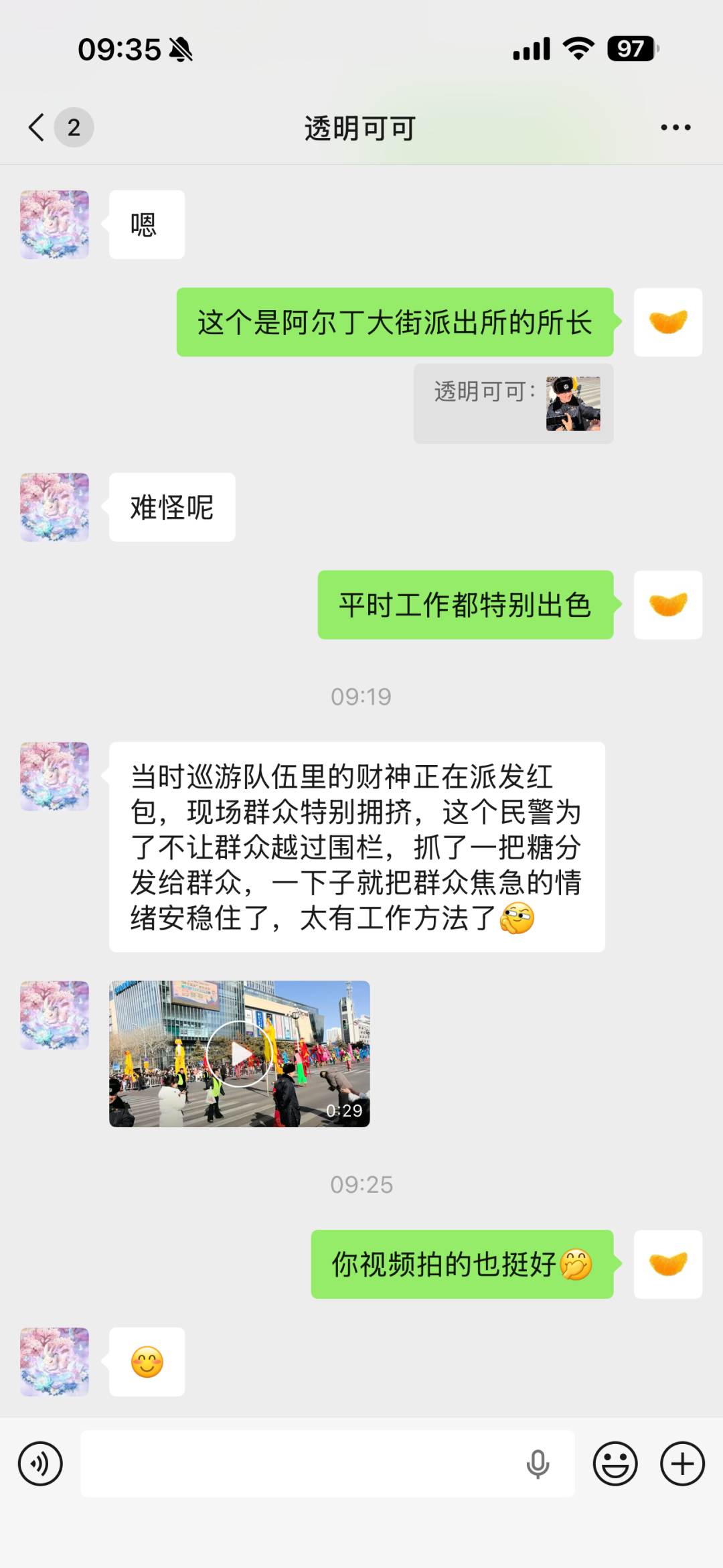Open contact avatar beside the 嗯 message
The image size is (723, 1568).
tap(54, 224)
